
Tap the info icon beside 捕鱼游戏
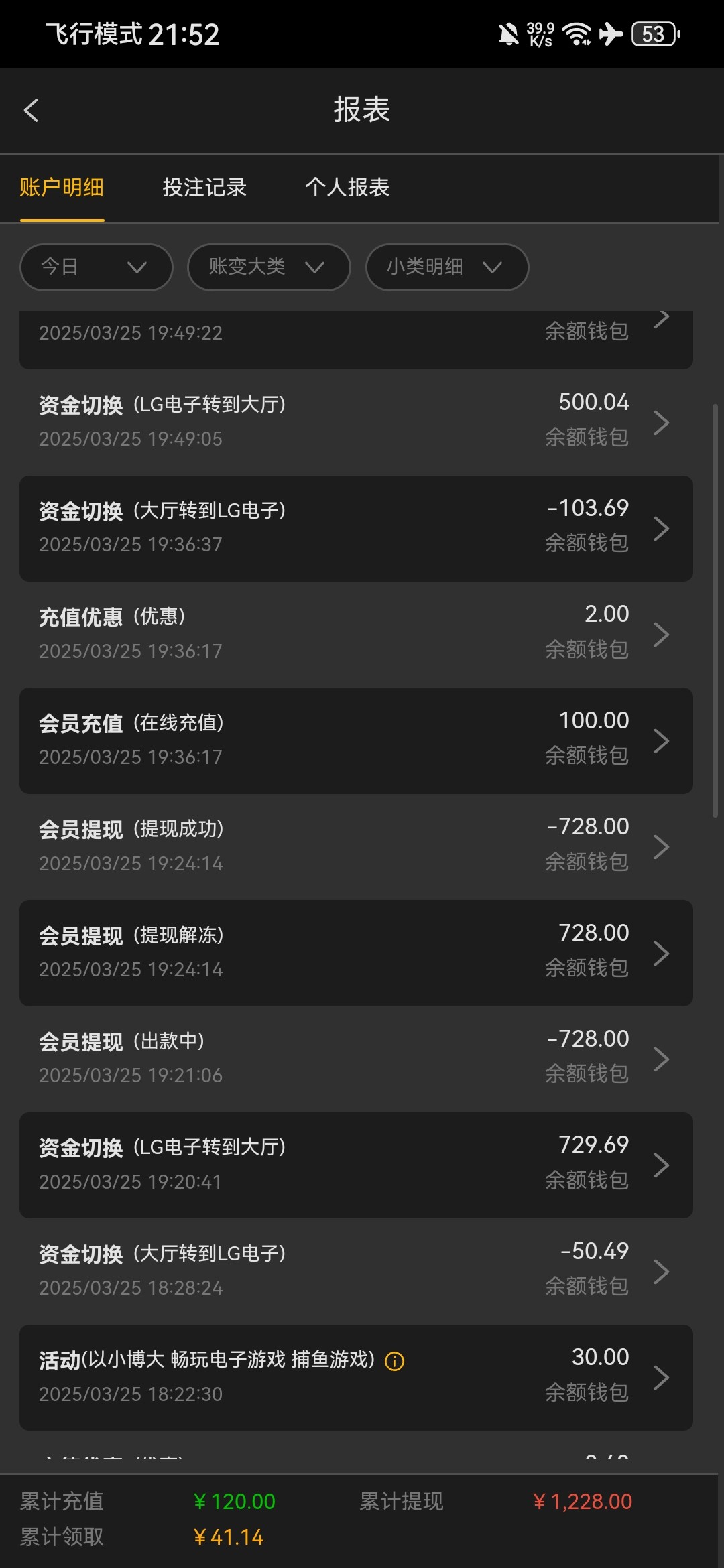pyautogui.click(x=395, y=1361)
